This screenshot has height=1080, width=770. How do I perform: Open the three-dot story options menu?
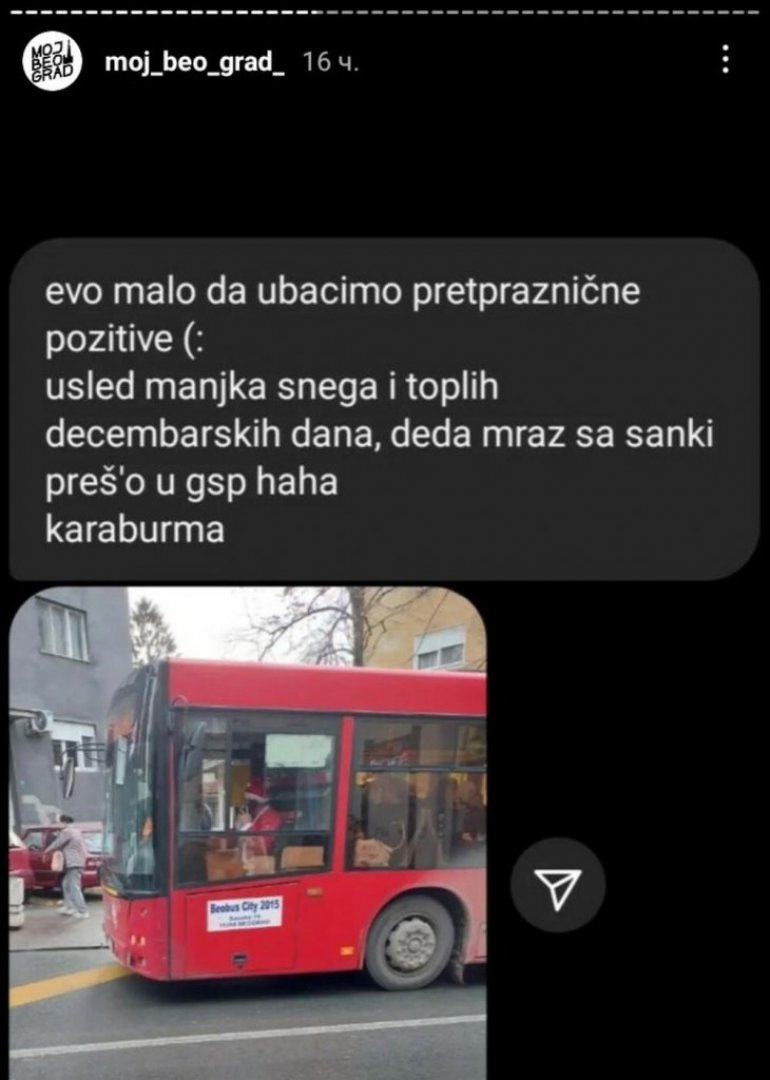[726, 60]
